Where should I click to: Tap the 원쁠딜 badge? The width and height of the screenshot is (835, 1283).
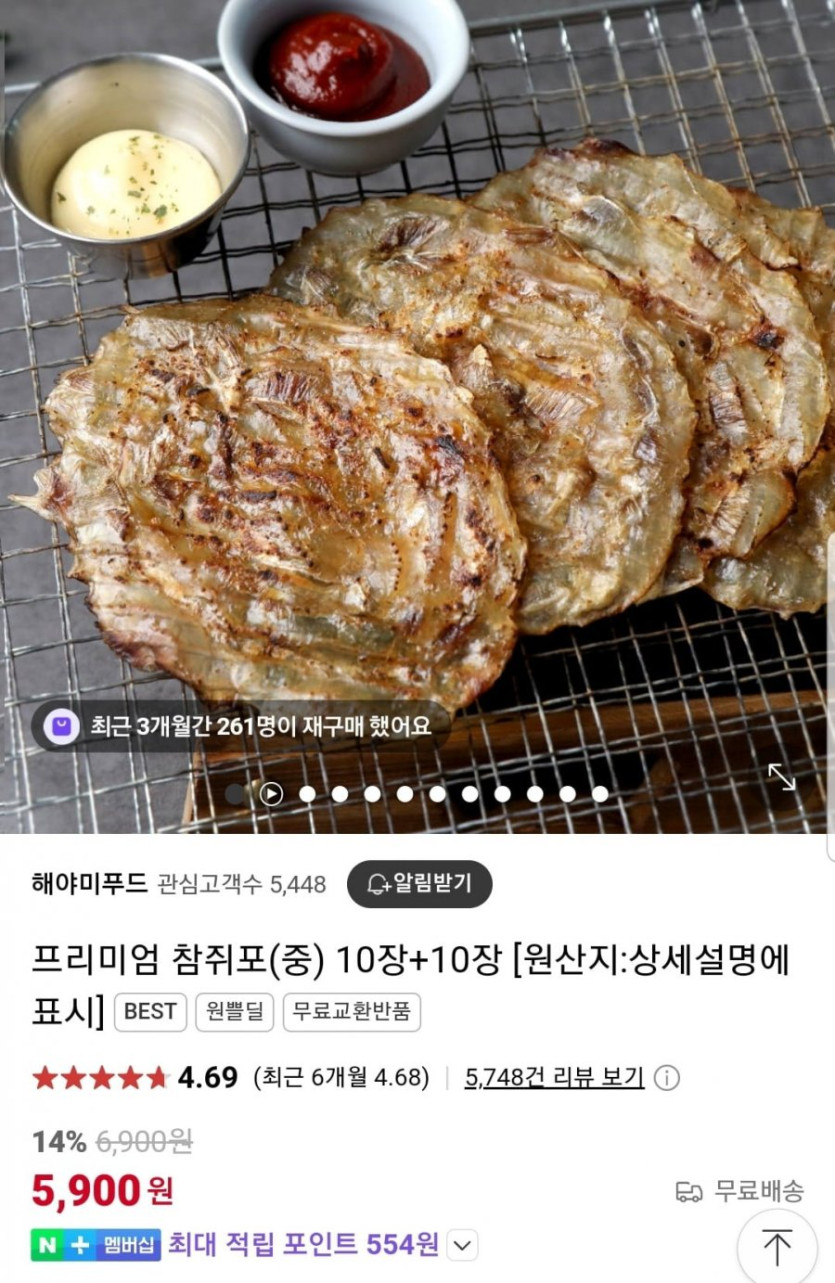(x=235, y=1011)
